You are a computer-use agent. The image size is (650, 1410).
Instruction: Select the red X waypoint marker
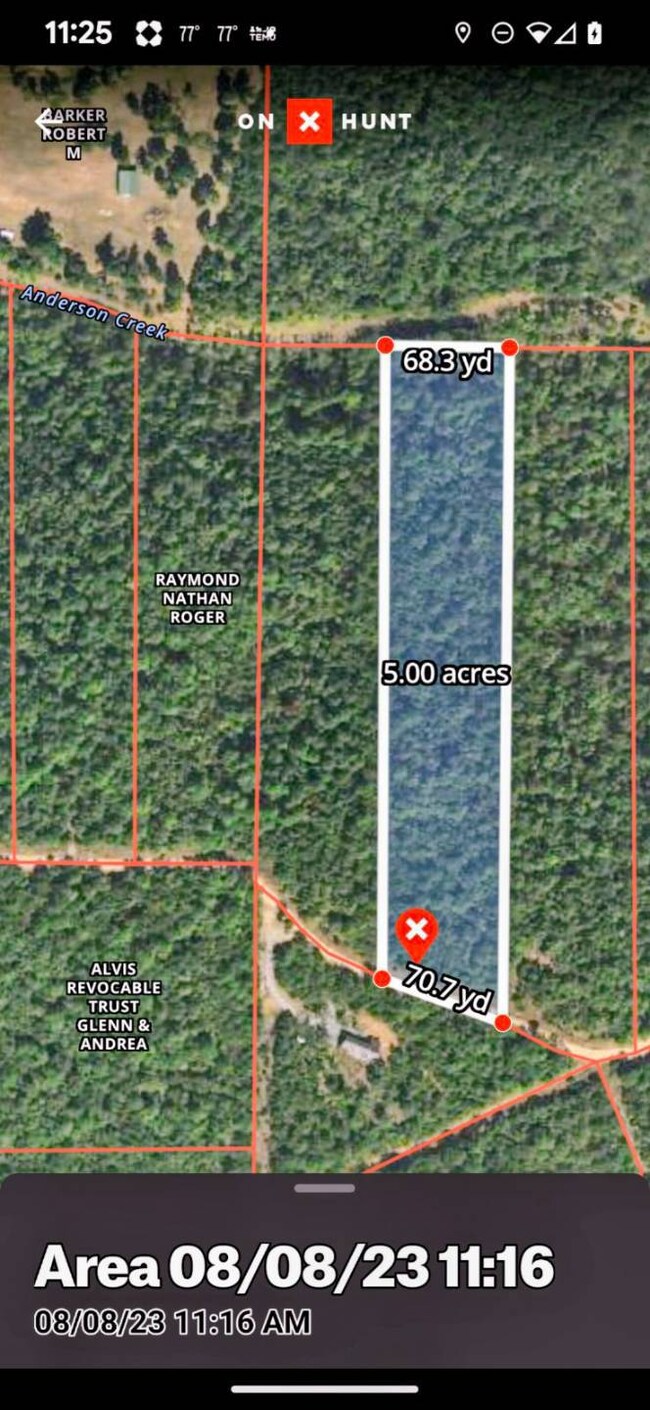click(x=417, y=932)
